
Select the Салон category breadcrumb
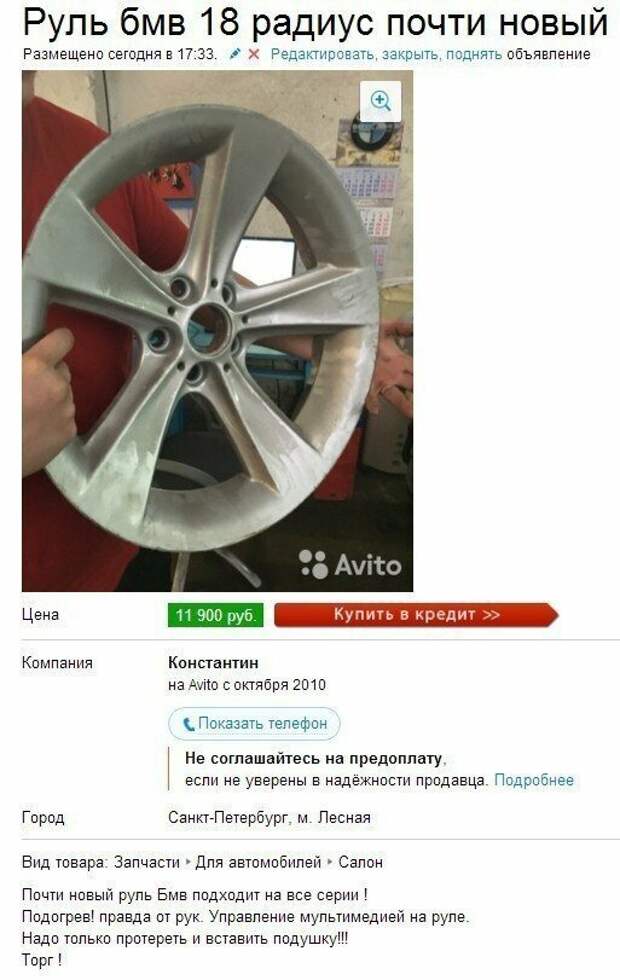pos(360,862)
